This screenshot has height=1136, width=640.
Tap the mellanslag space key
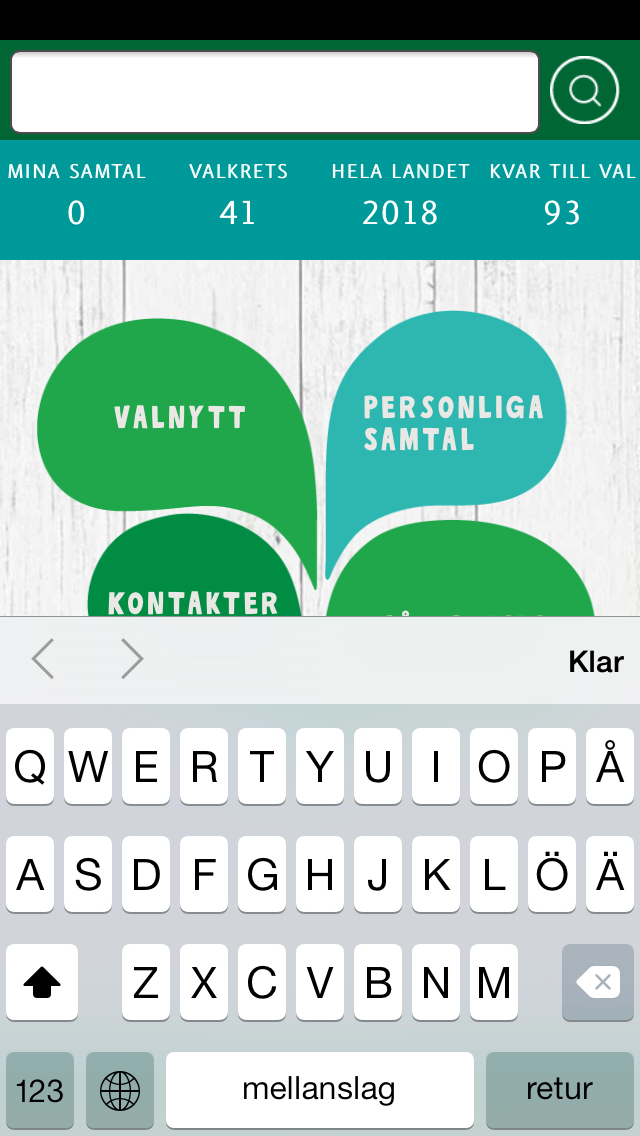(319, 1089)
